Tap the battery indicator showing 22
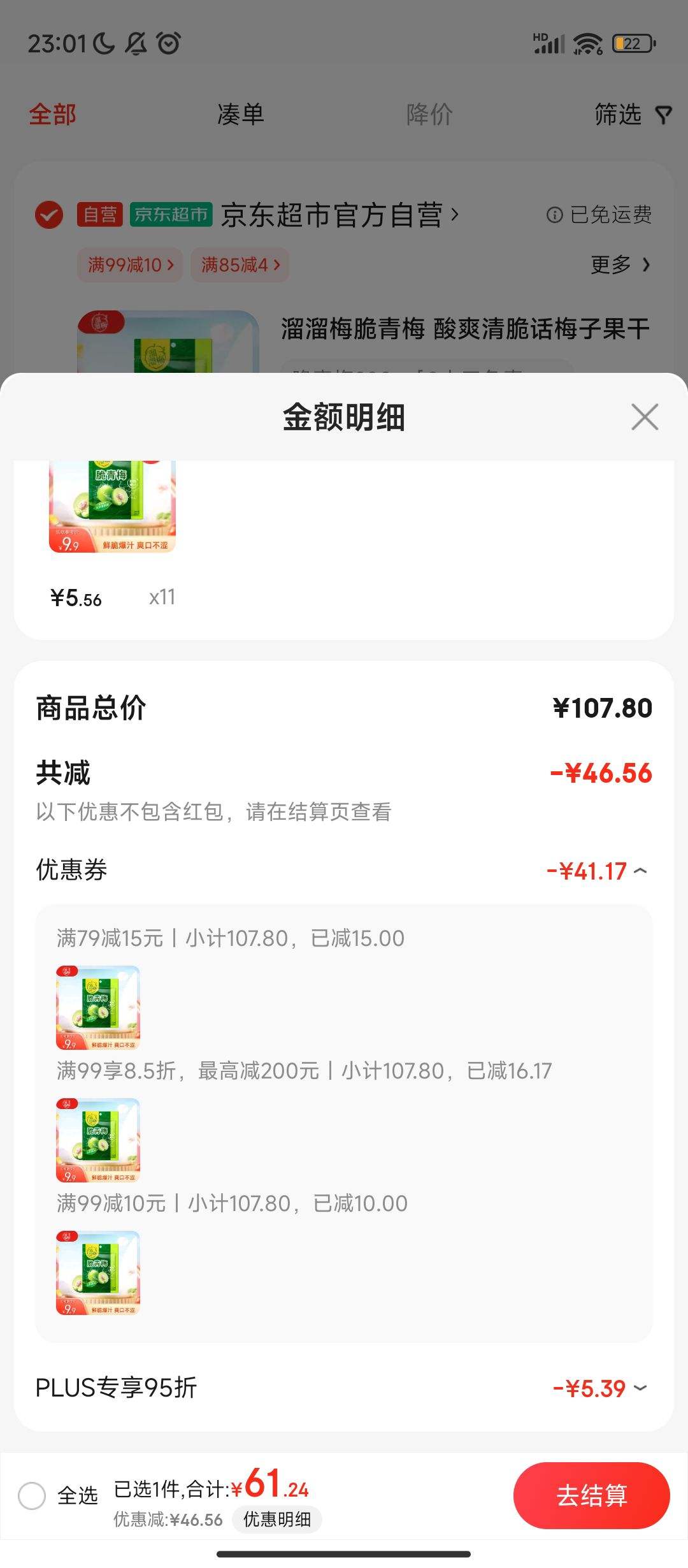The height and width of the screenshot is (1568, 688). (x=631, y=43)
